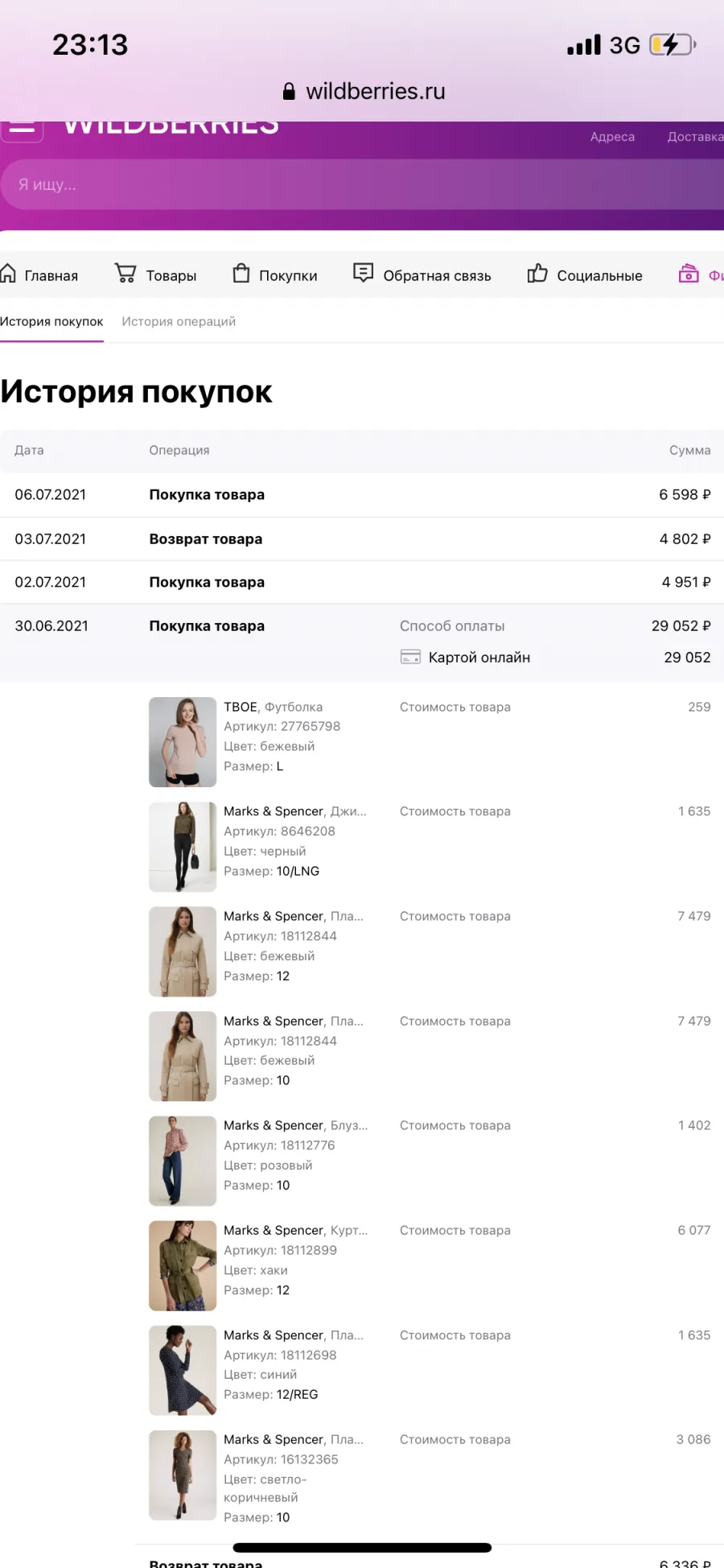Open the Товары section
The height and width of the screenshot is (1568, 724).
coord(155,275)
